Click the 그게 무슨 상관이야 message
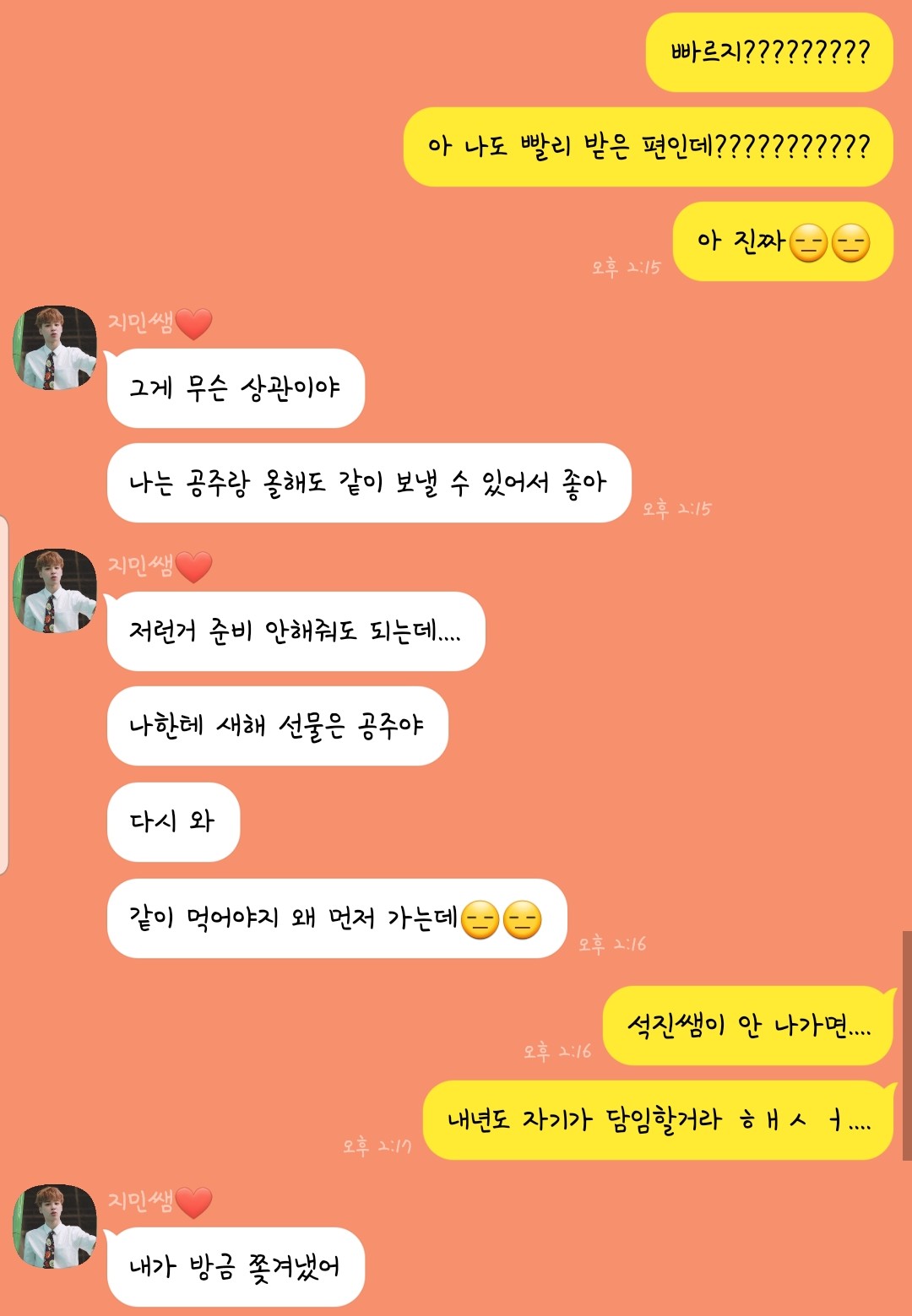Image resolution: width=912 pixels, height=1316 pixels. point(235,387)
